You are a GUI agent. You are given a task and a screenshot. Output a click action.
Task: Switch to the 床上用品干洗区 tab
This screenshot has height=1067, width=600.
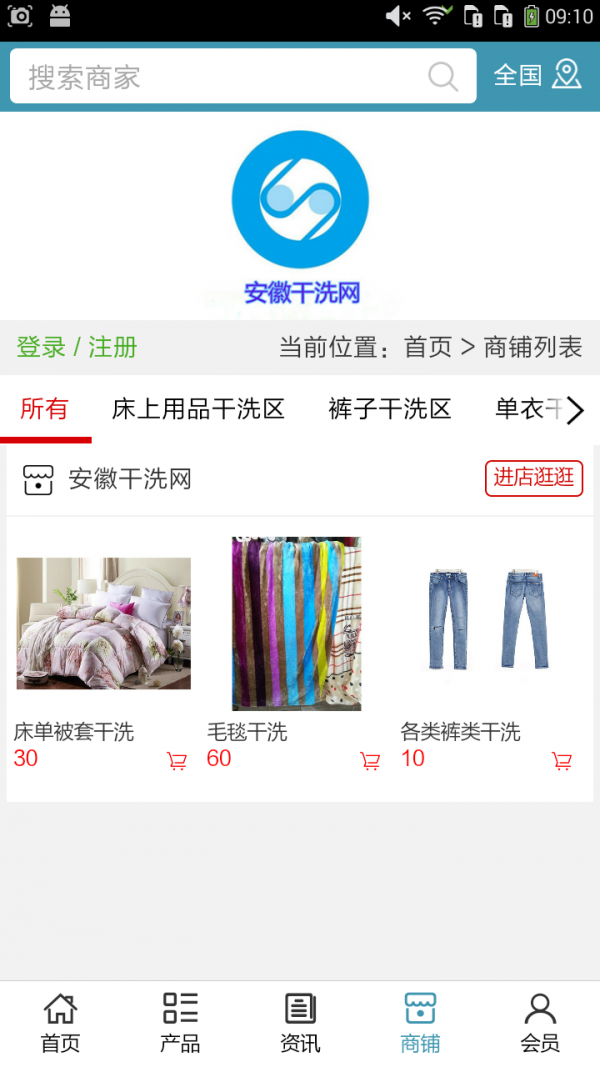tap(198, 409)
